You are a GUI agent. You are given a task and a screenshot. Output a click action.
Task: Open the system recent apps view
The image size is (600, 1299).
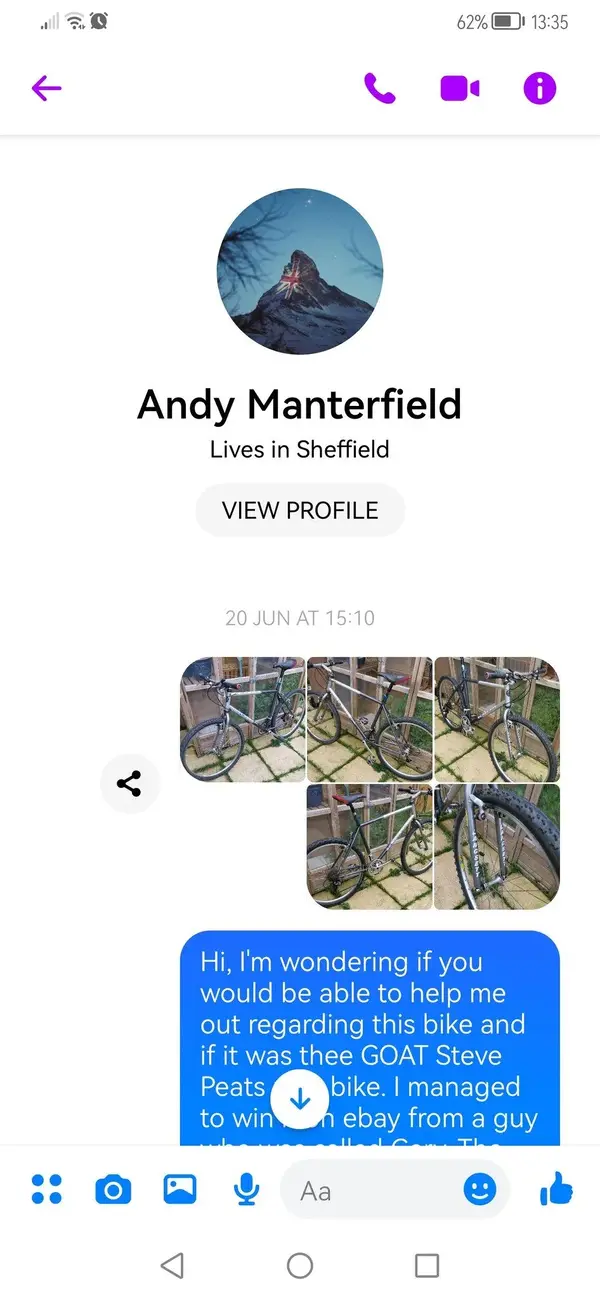pyautogui.click(x=426, y=1265)
